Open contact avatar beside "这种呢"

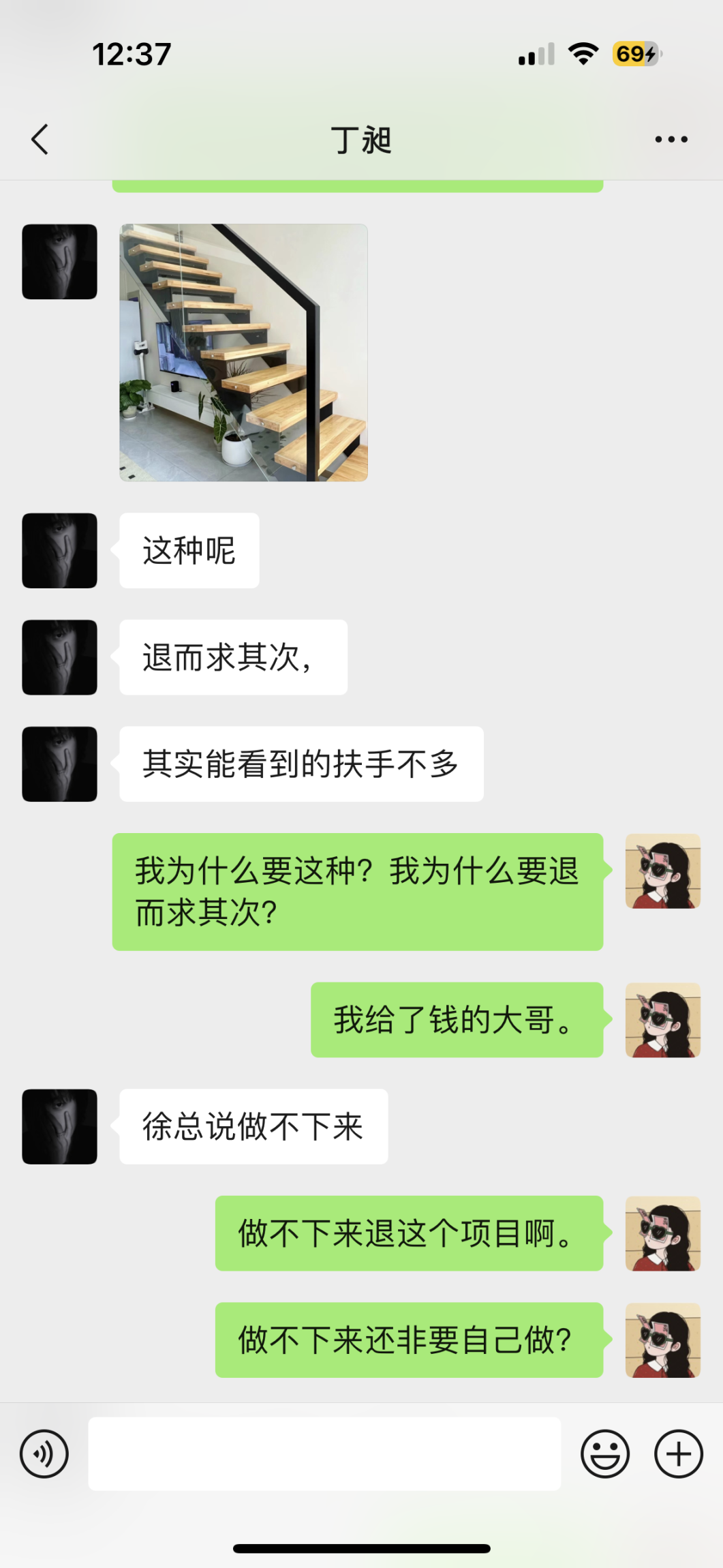[x=60, y=550]
